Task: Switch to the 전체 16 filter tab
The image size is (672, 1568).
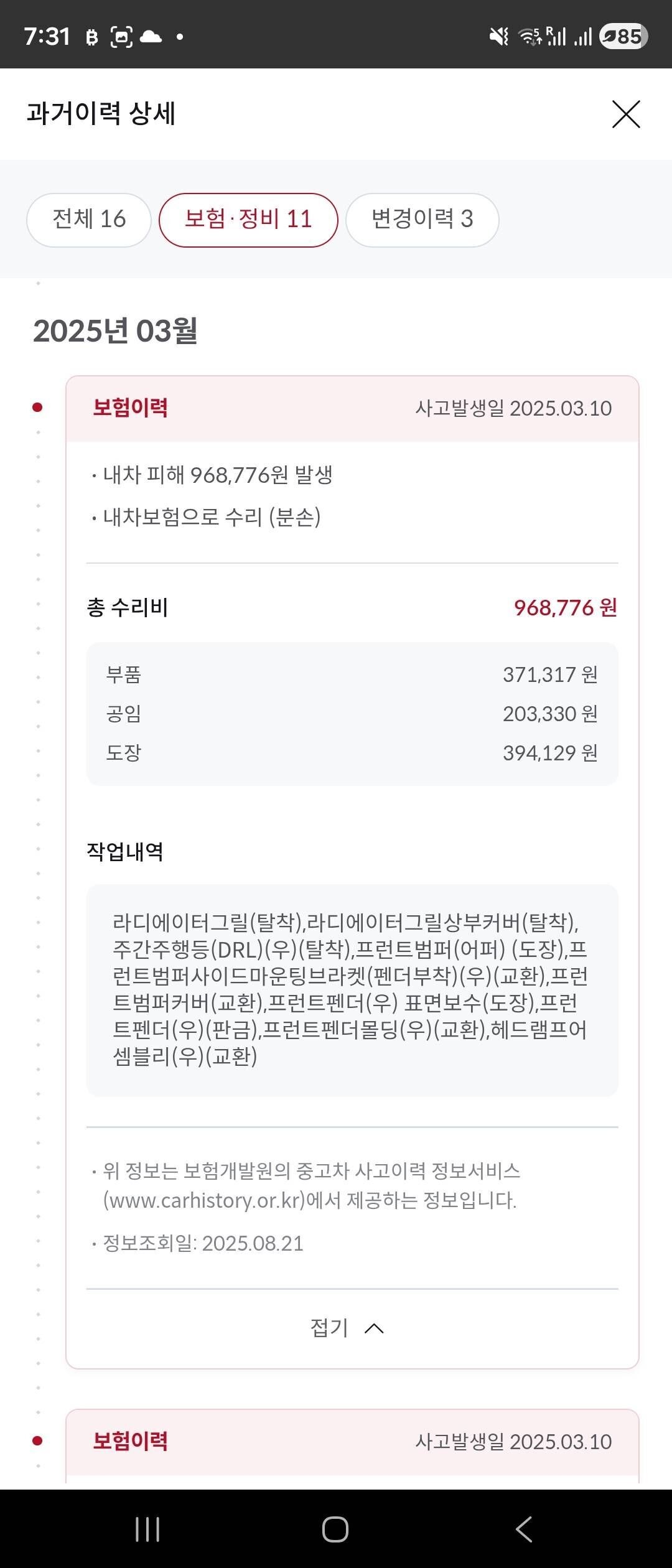Action: tap(88, 220)
